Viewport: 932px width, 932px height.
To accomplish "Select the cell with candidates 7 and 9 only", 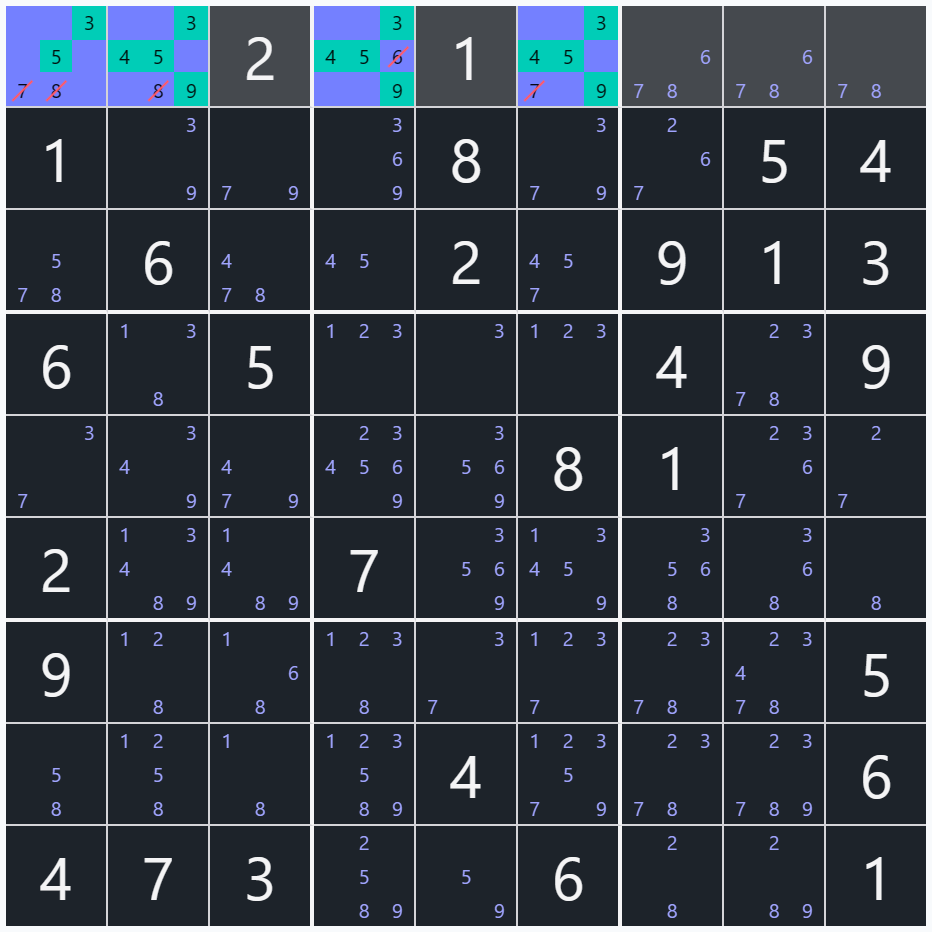I will pos(260,160).
